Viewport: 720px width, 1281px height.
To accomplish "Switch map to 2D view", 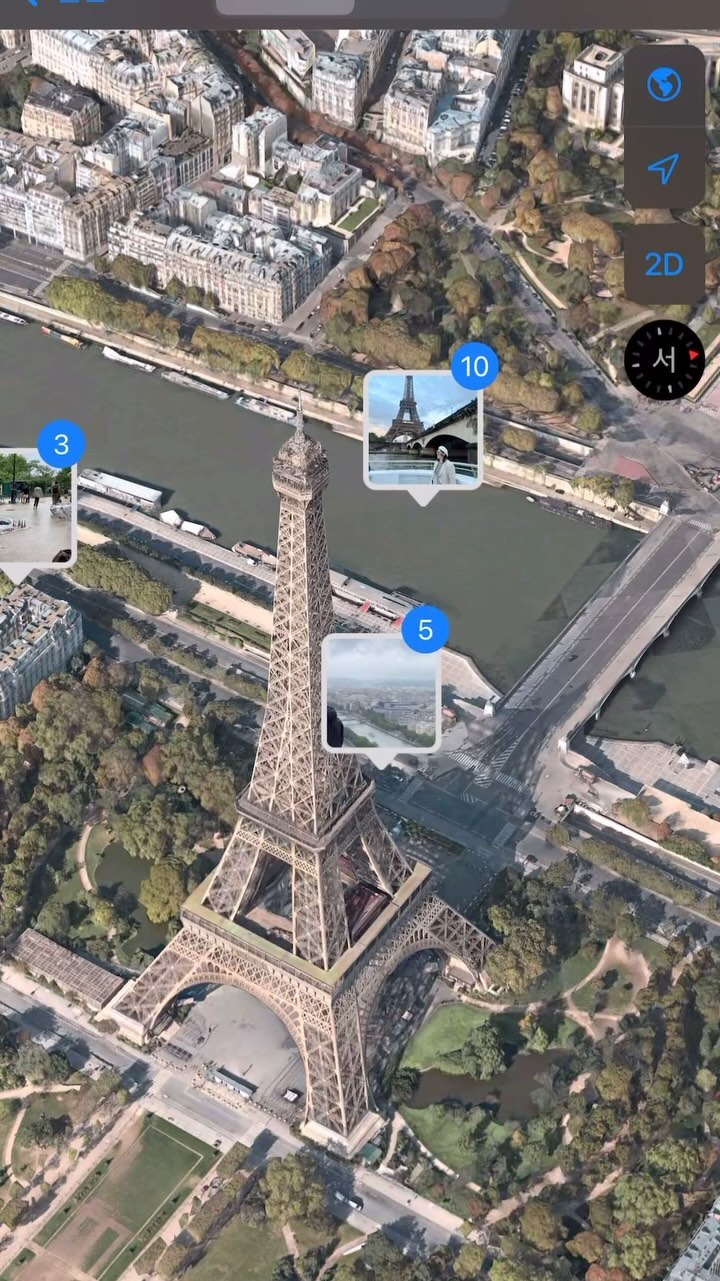I will pos(664,264).
